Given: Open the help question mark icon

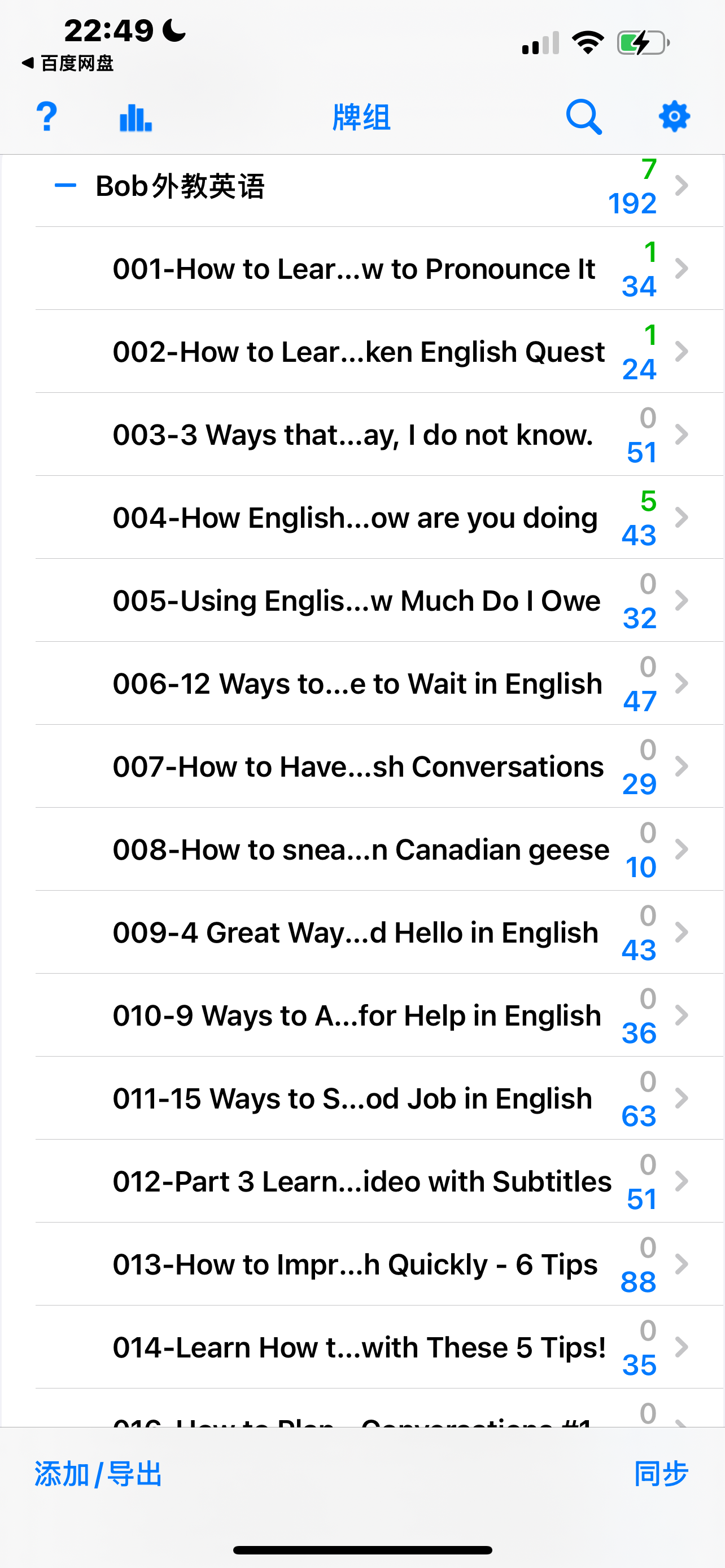Looking at the screenshot, I should point(46,116).
